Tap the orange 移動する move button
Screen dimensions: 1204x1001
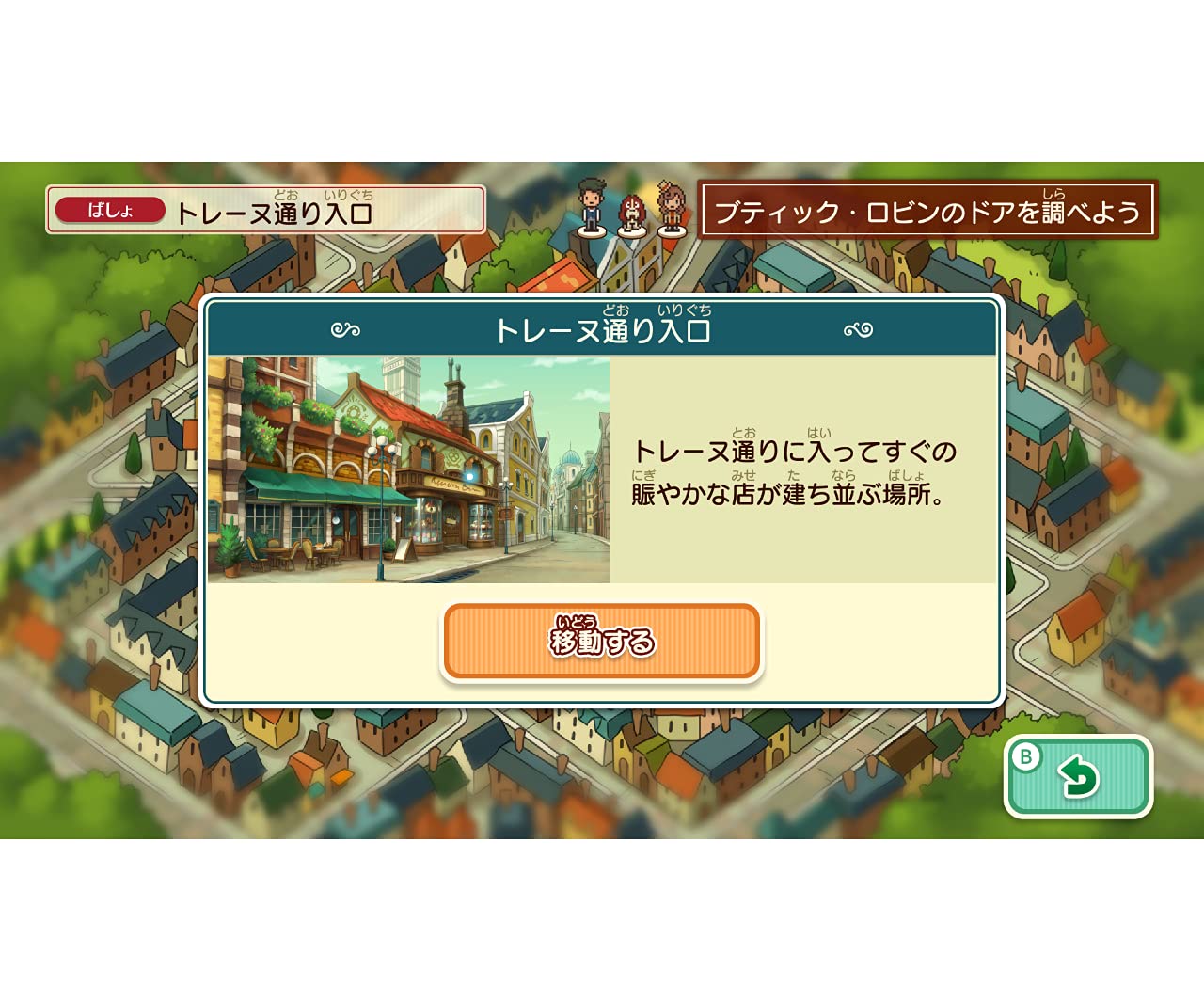602,642
